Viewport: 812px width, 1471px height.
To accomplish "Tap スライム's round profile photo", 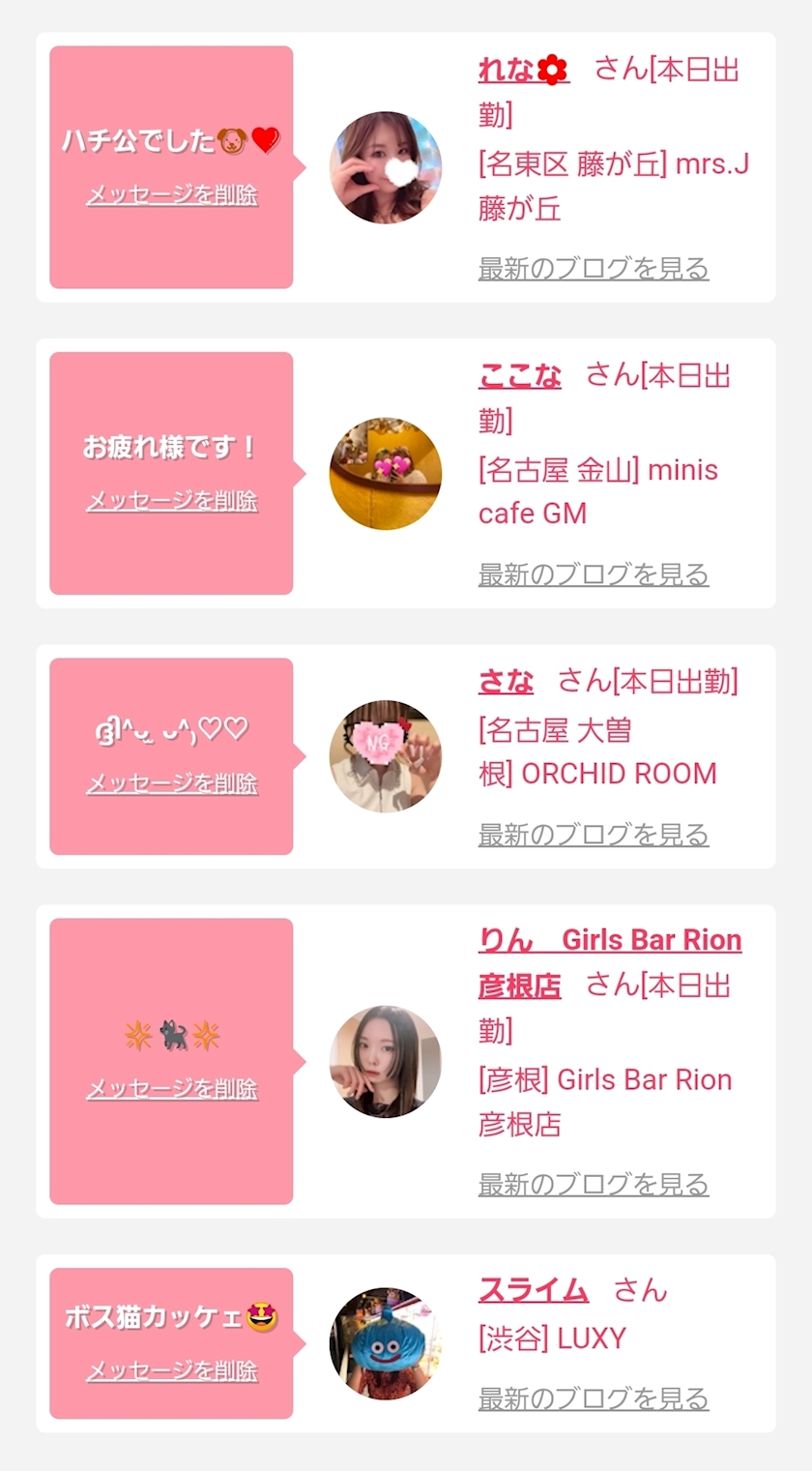I will [x=386, y=1343].
